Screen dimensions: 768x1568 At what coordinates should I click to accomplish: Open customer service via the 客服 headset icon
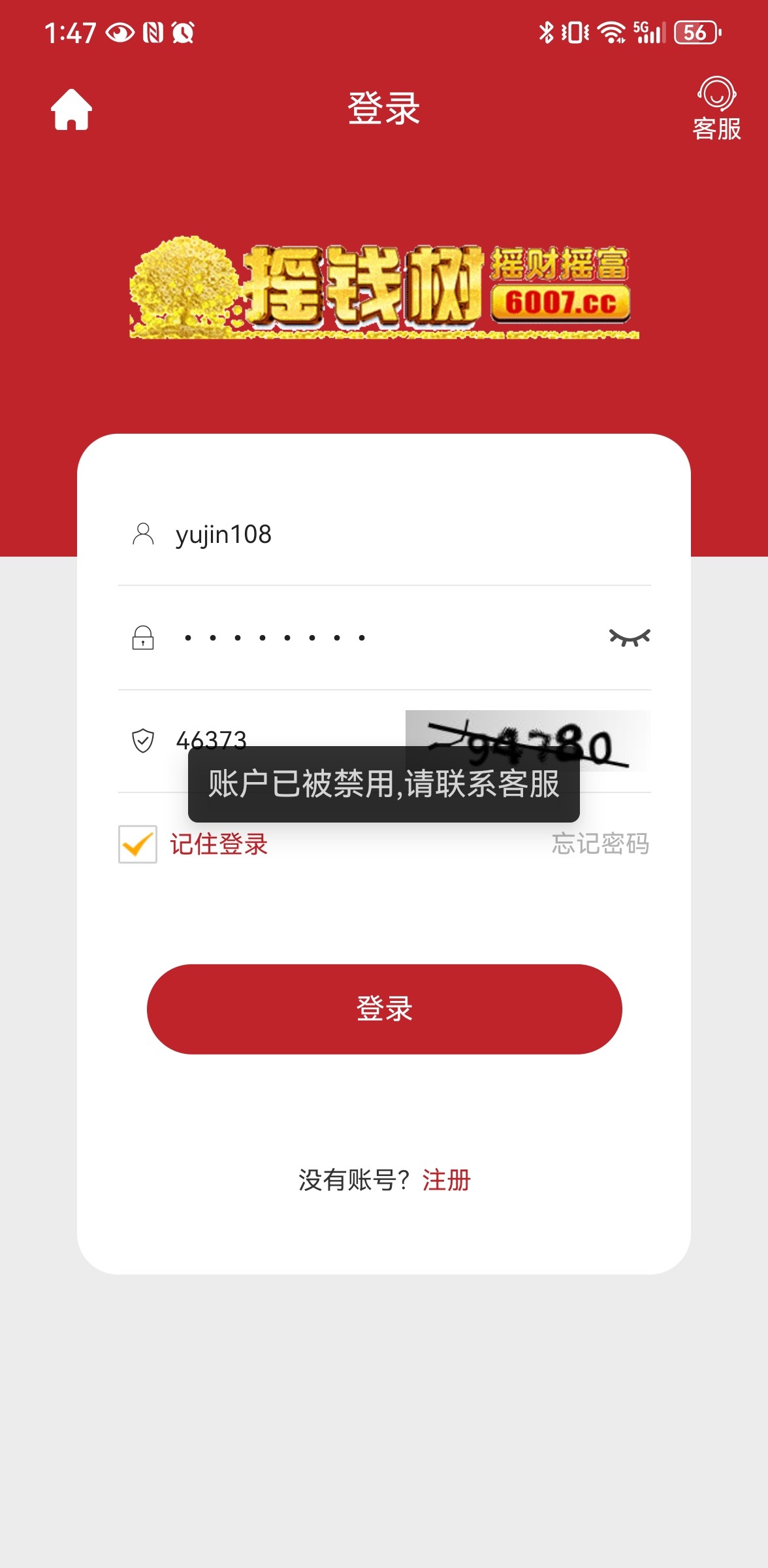(x=716, y=108)
